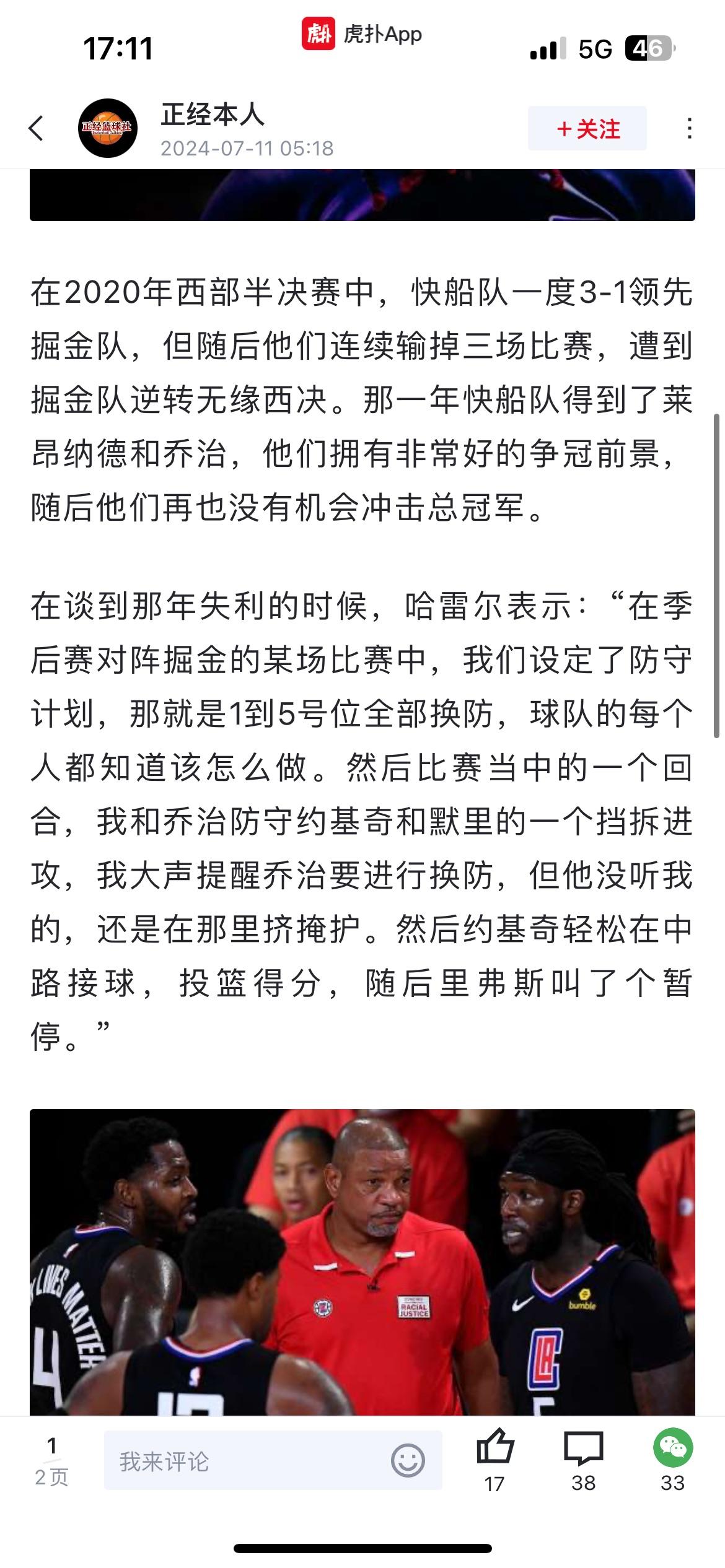
Task: Open the emoji picker in comment box
Action: [408, 1461]
